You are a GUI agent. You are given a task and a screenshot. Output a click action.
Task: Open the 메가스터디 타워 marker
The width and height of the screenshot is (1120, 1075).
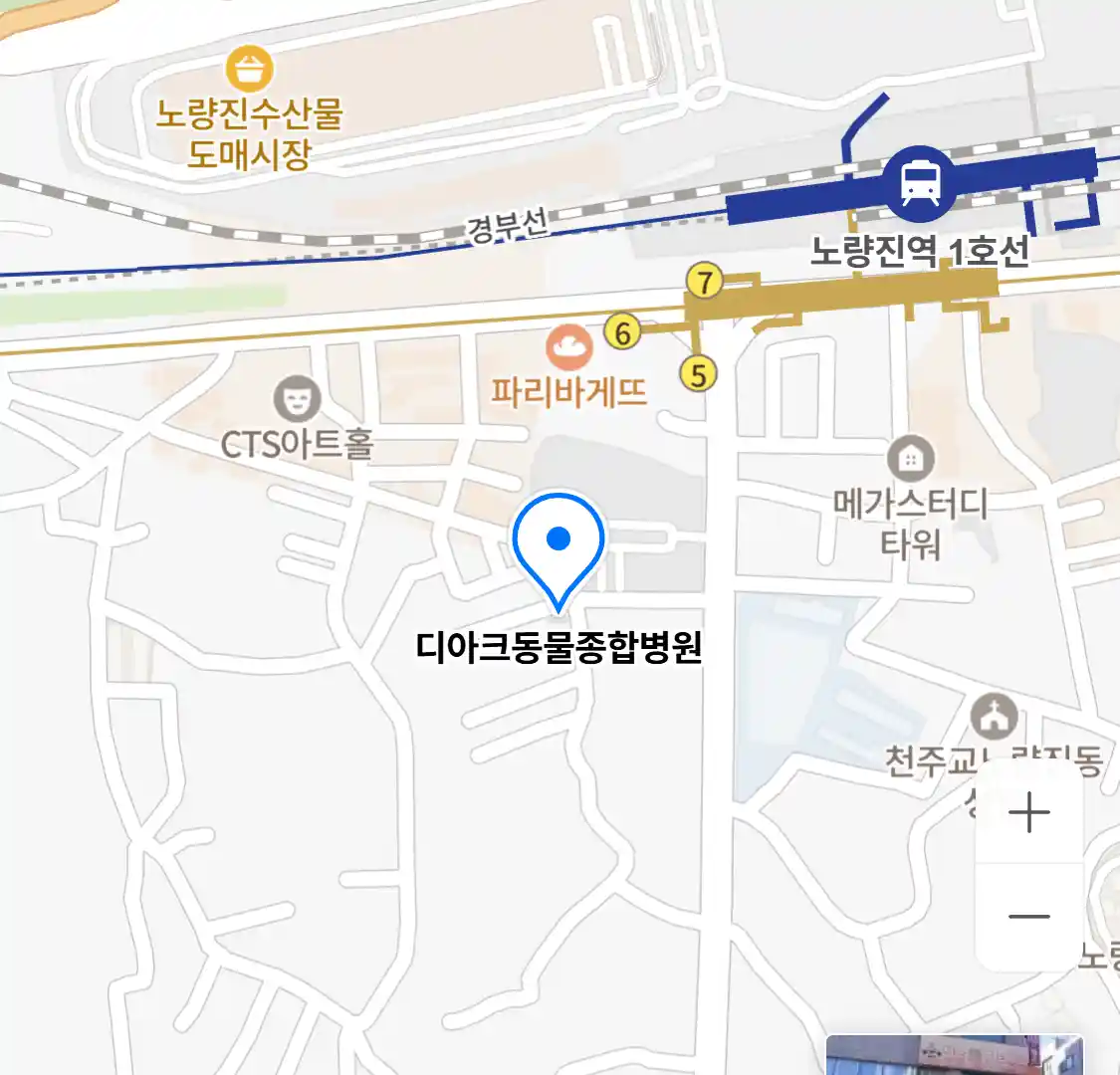(910, 459)
